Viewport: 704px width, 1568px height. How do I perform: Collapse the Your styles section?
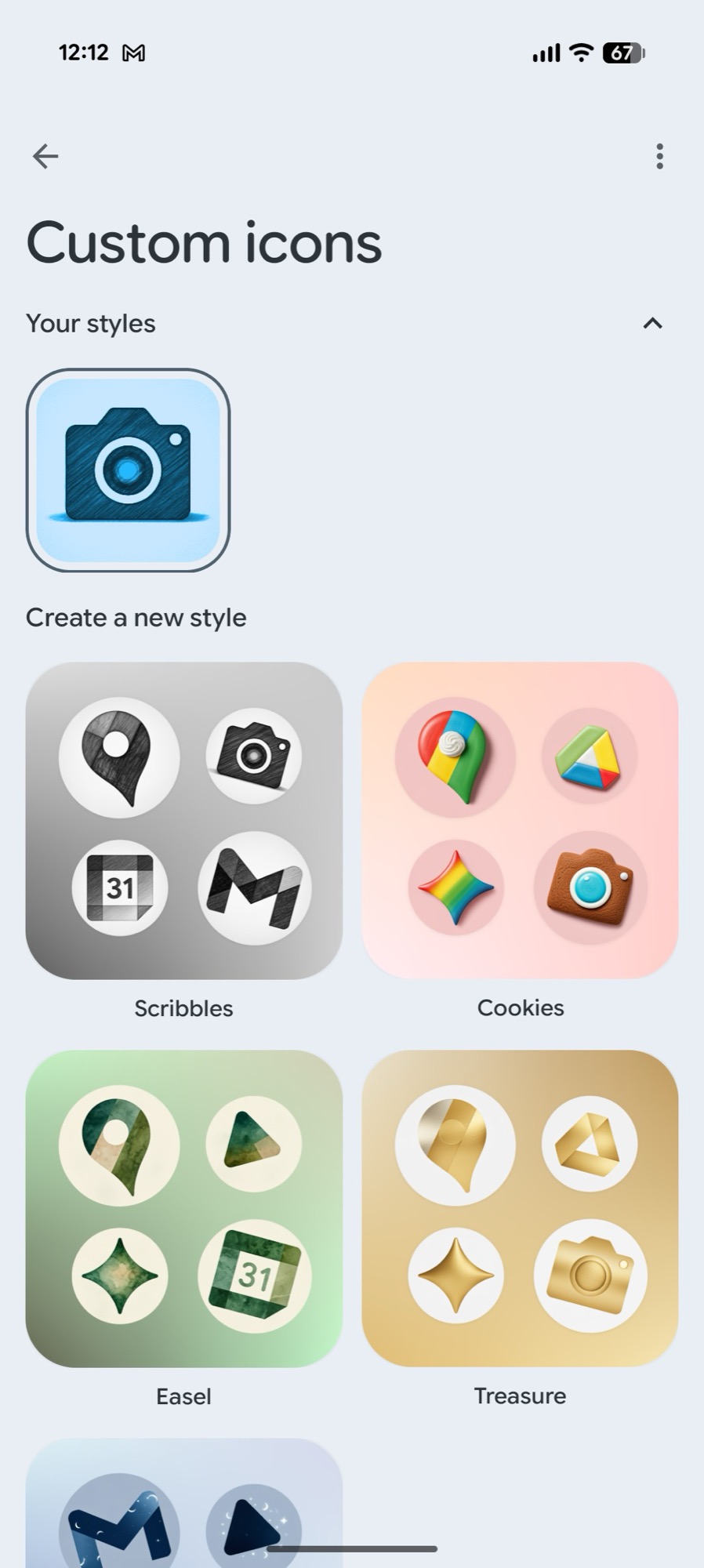[652, 323]
